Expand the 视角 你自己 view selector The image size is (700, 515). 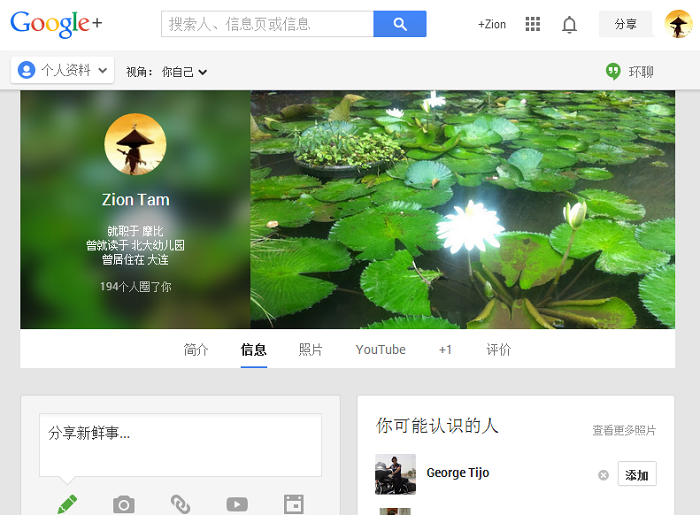pos(184,72)
